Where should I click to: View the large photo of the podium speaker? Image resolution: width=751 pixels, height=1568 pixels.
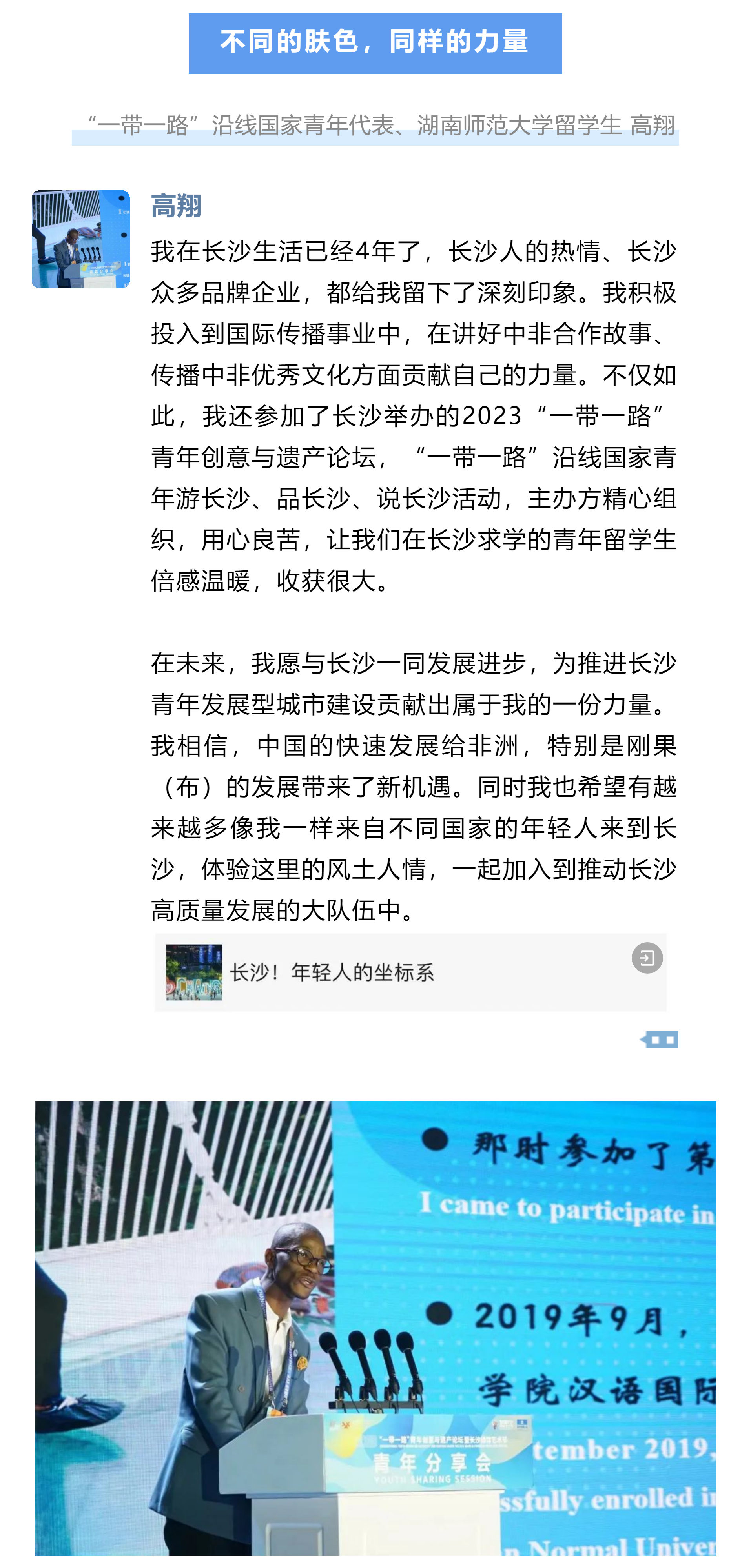point(375,1327)
